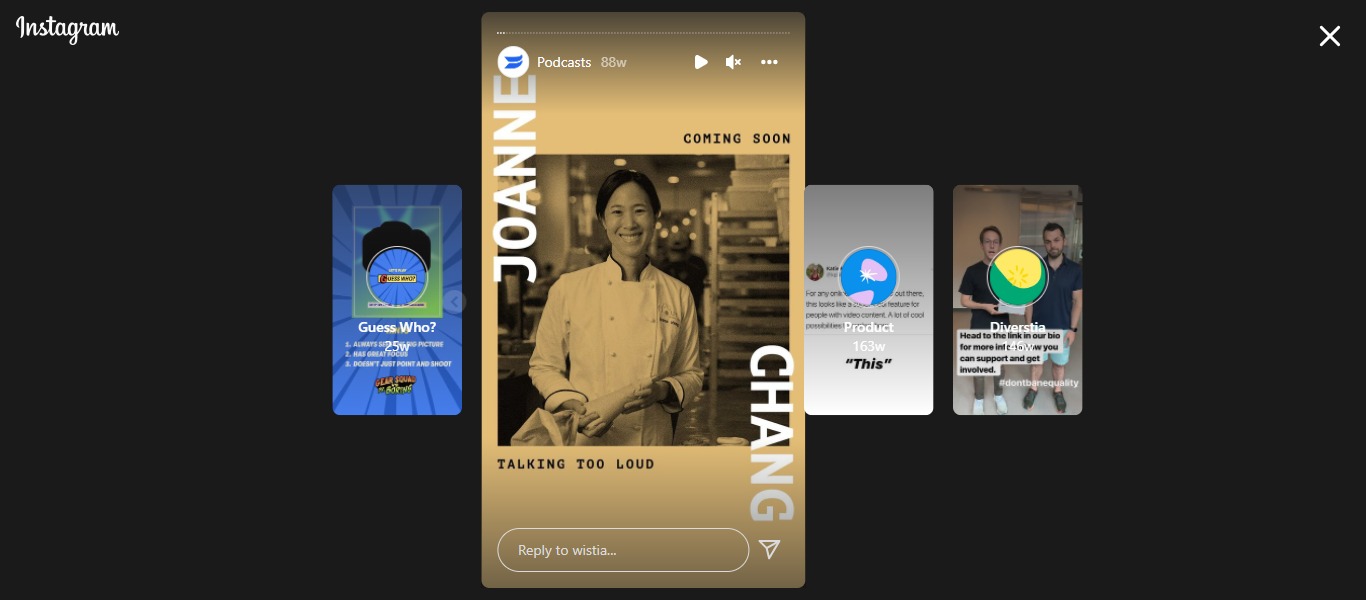The height and width of the screenshot is (600, 1366).
Task: Unmute the story audio
Action: pyautogui.click(x=733, y=62)
